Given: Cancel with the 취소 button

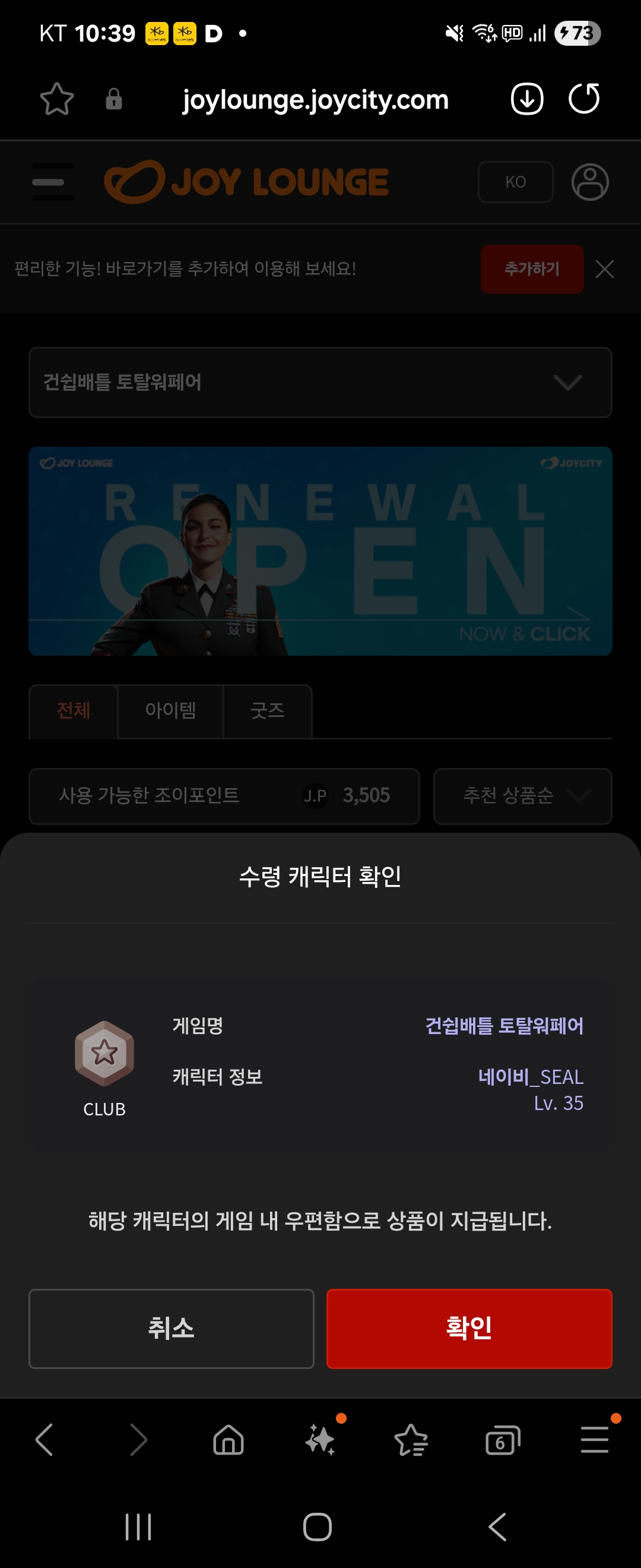Looking at the screenshot, I should point(171,1328).
